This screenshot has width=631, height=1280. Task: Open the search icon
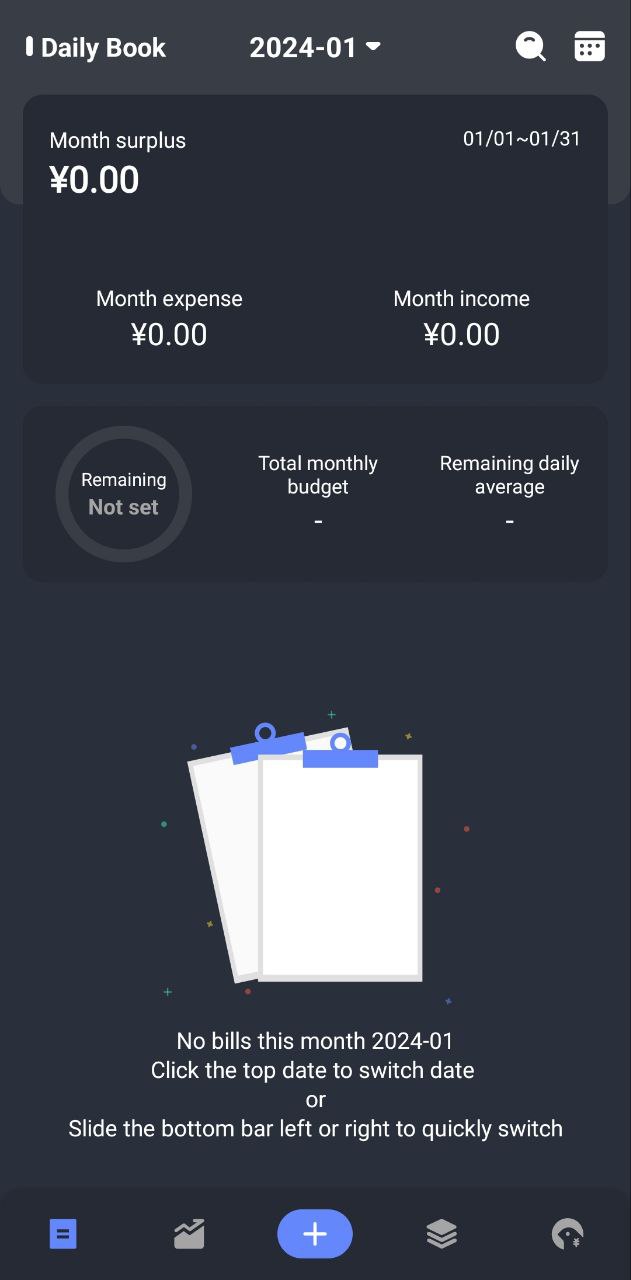click(x=530, y=46)
